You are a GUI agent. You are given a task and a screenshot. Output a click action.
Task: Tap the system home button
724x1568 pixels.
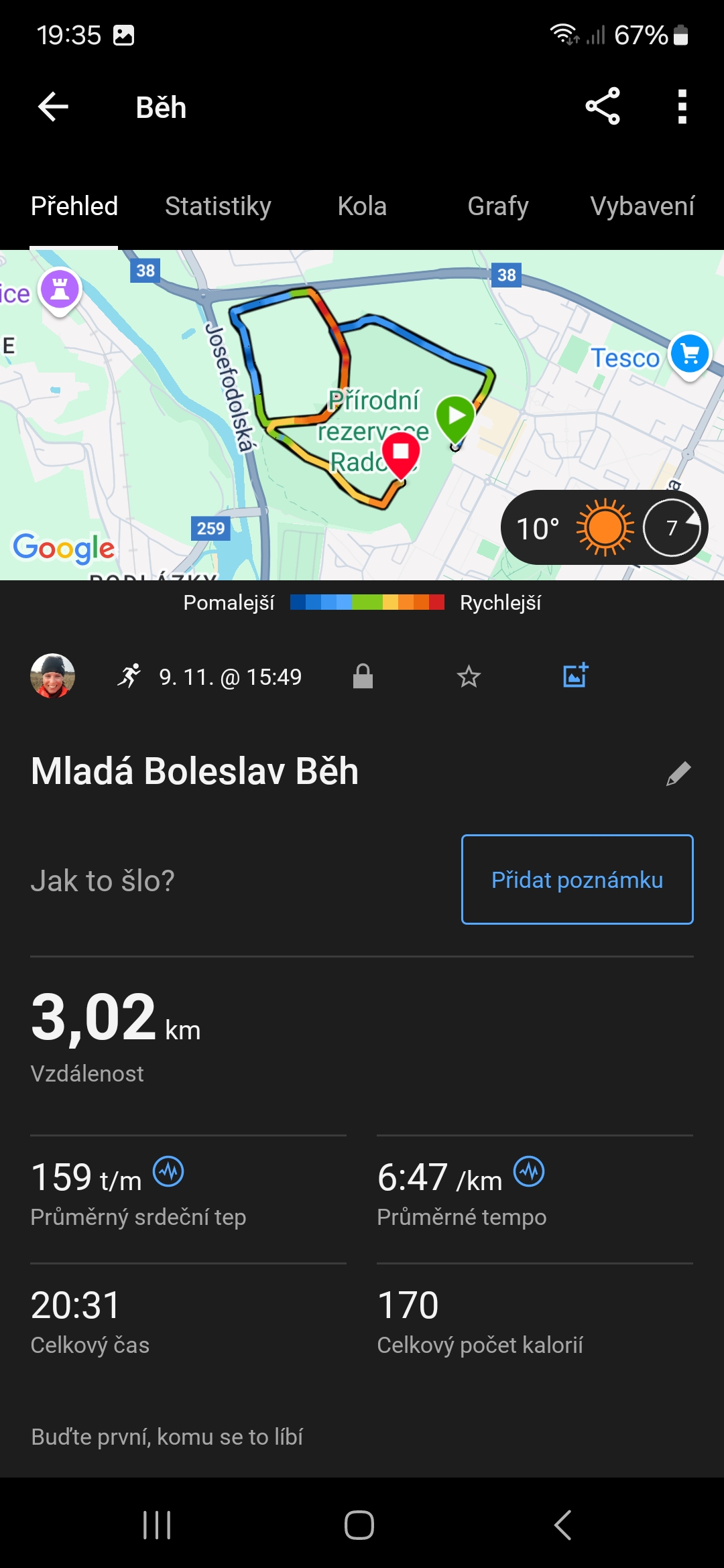click(359, 1525)
